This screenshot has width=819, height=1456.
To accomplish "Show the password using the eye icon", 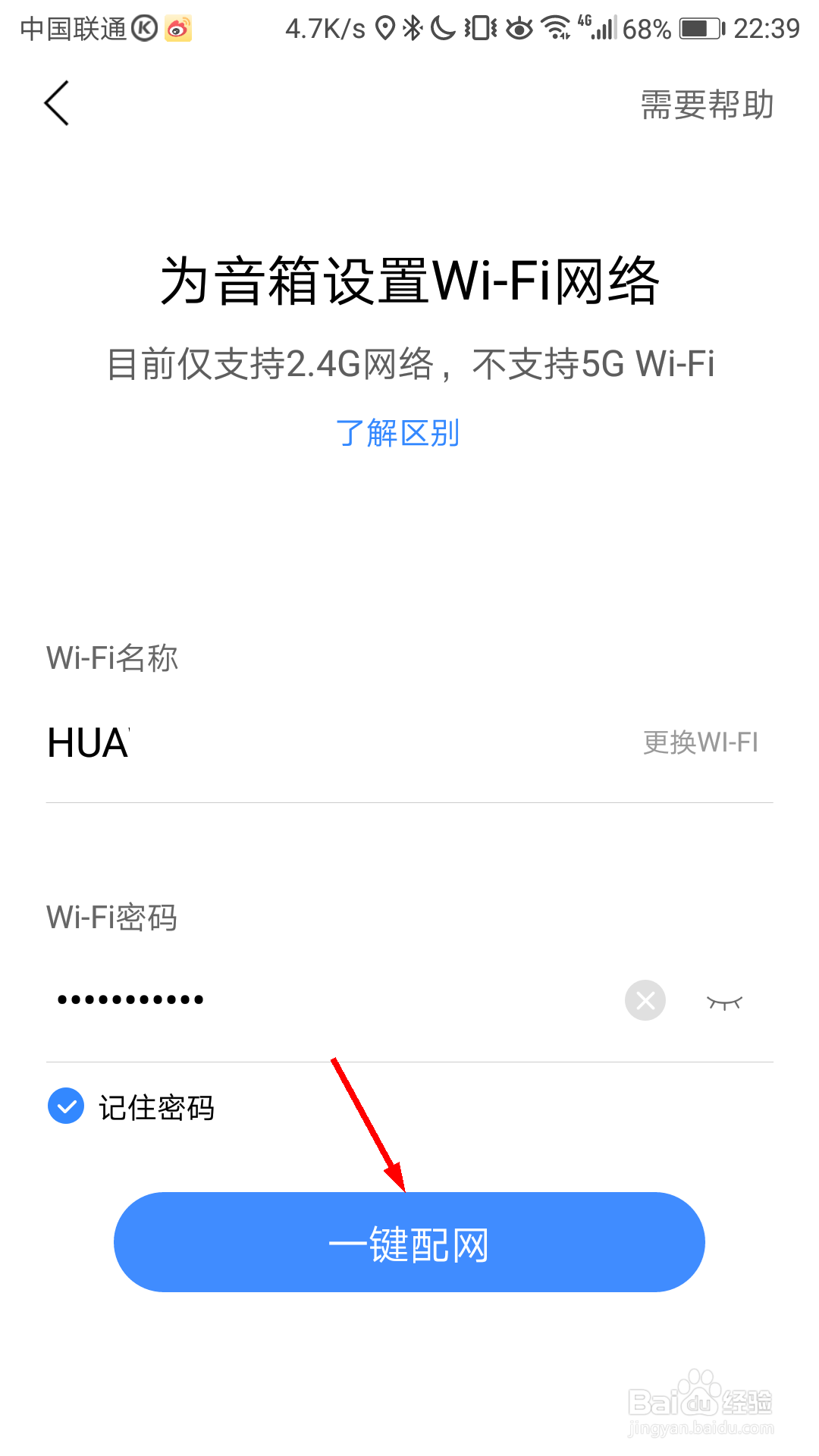I will pyautogui.click(x=725, y=1000).
